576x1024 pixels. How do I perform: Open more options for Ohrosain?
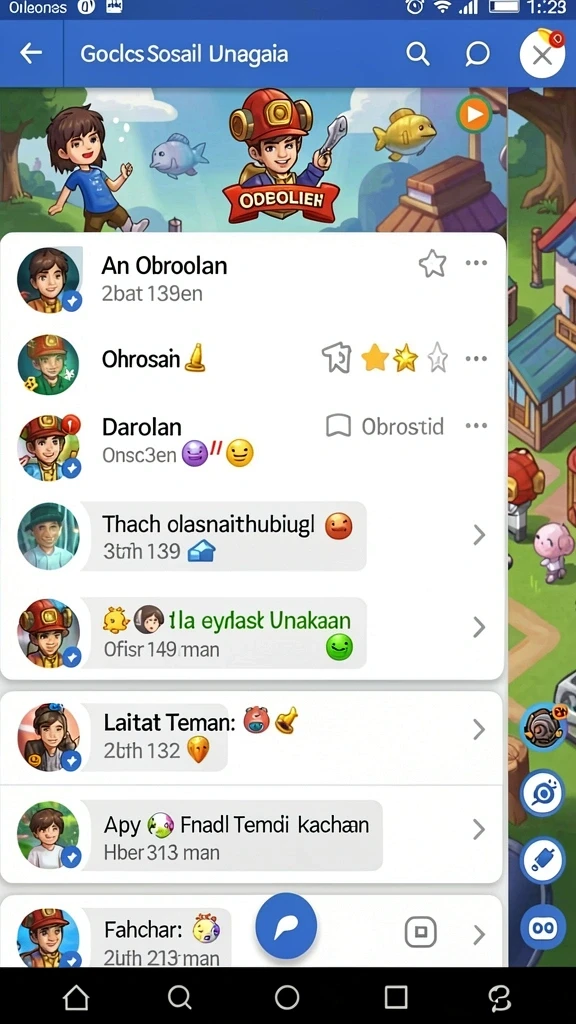(476, 359)
